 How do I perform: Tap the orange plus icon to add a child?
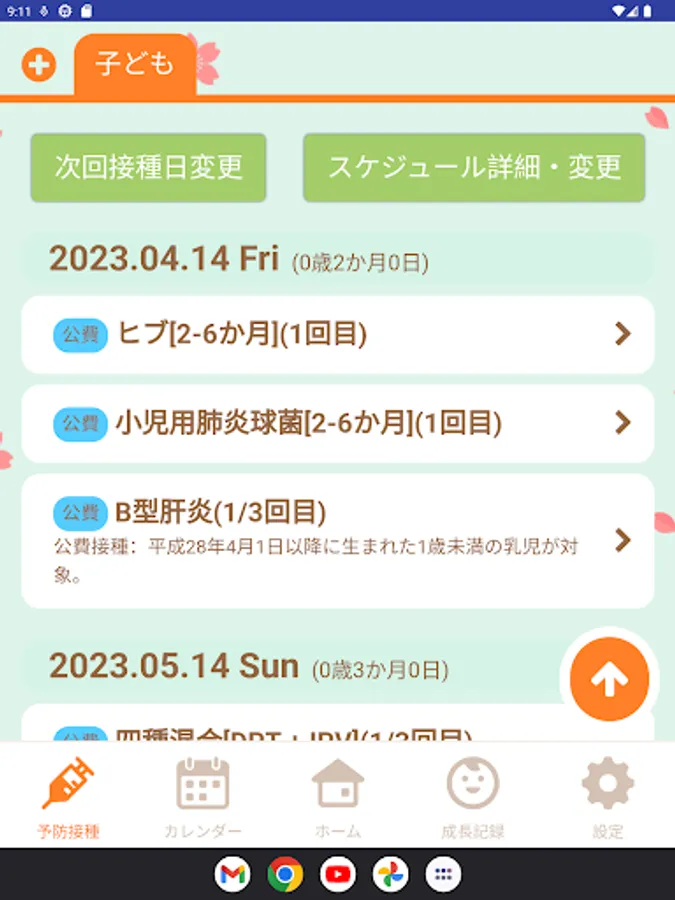click(38, 65)
